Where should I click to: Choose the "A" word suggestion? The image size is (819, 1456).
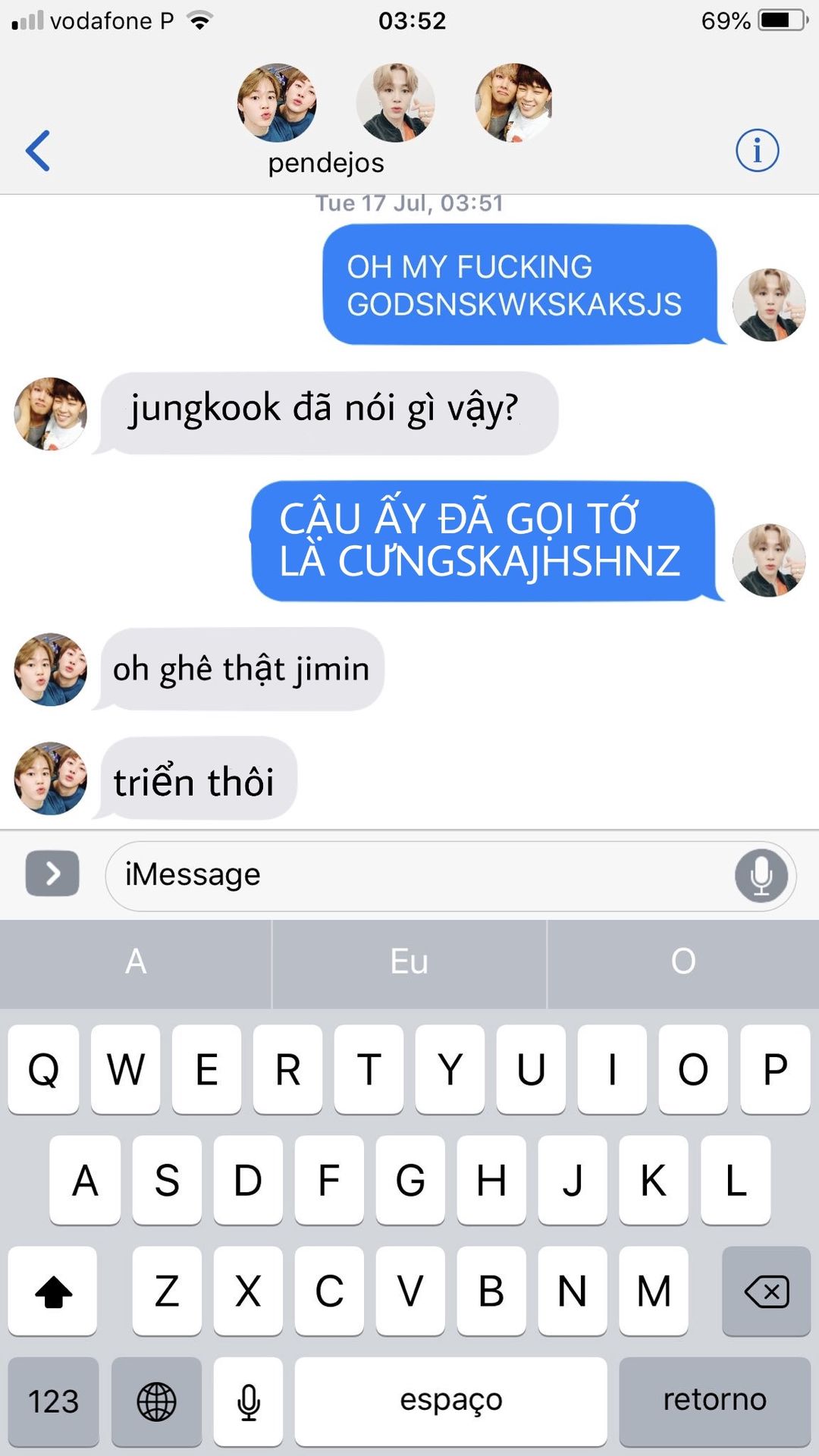point(135,962)
